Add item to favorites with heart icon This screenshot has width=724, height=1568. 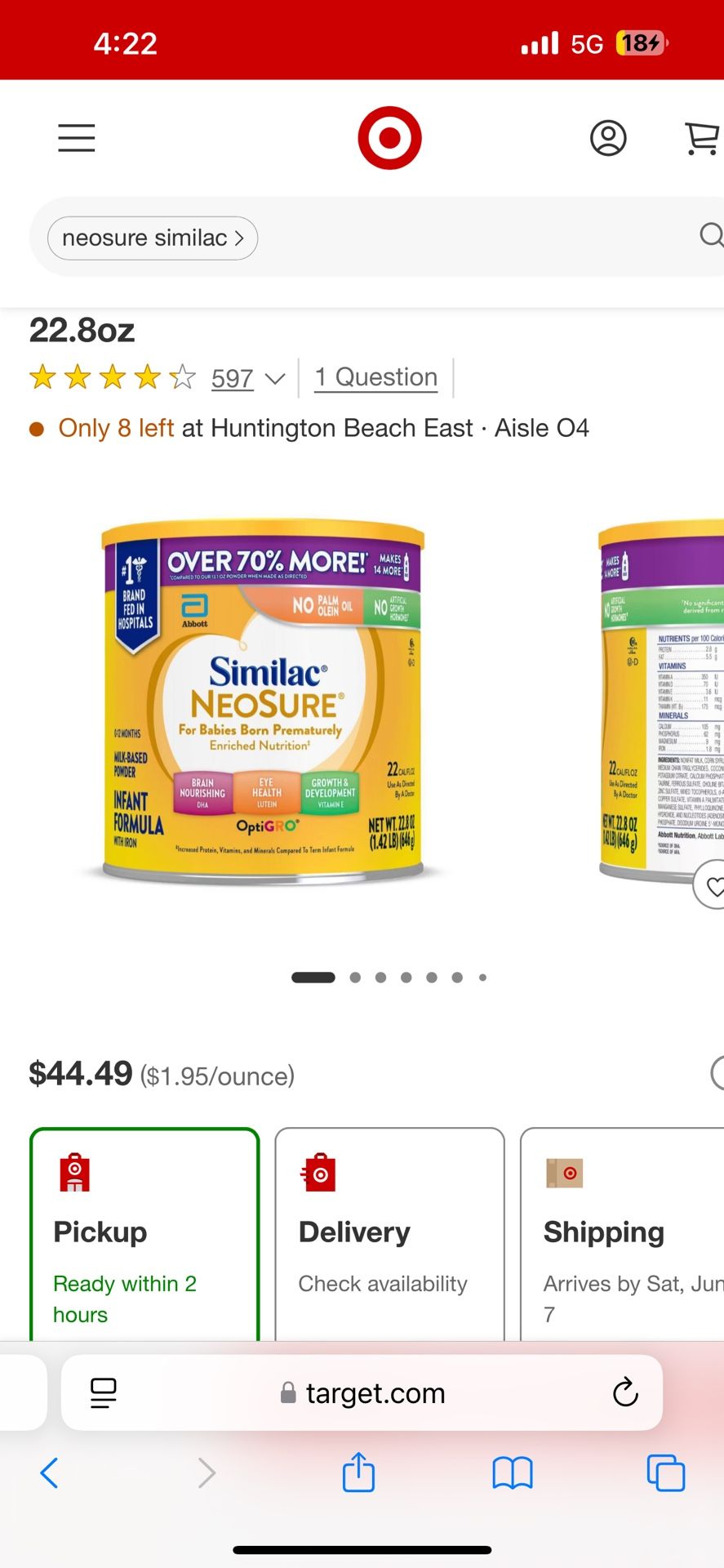713,884
